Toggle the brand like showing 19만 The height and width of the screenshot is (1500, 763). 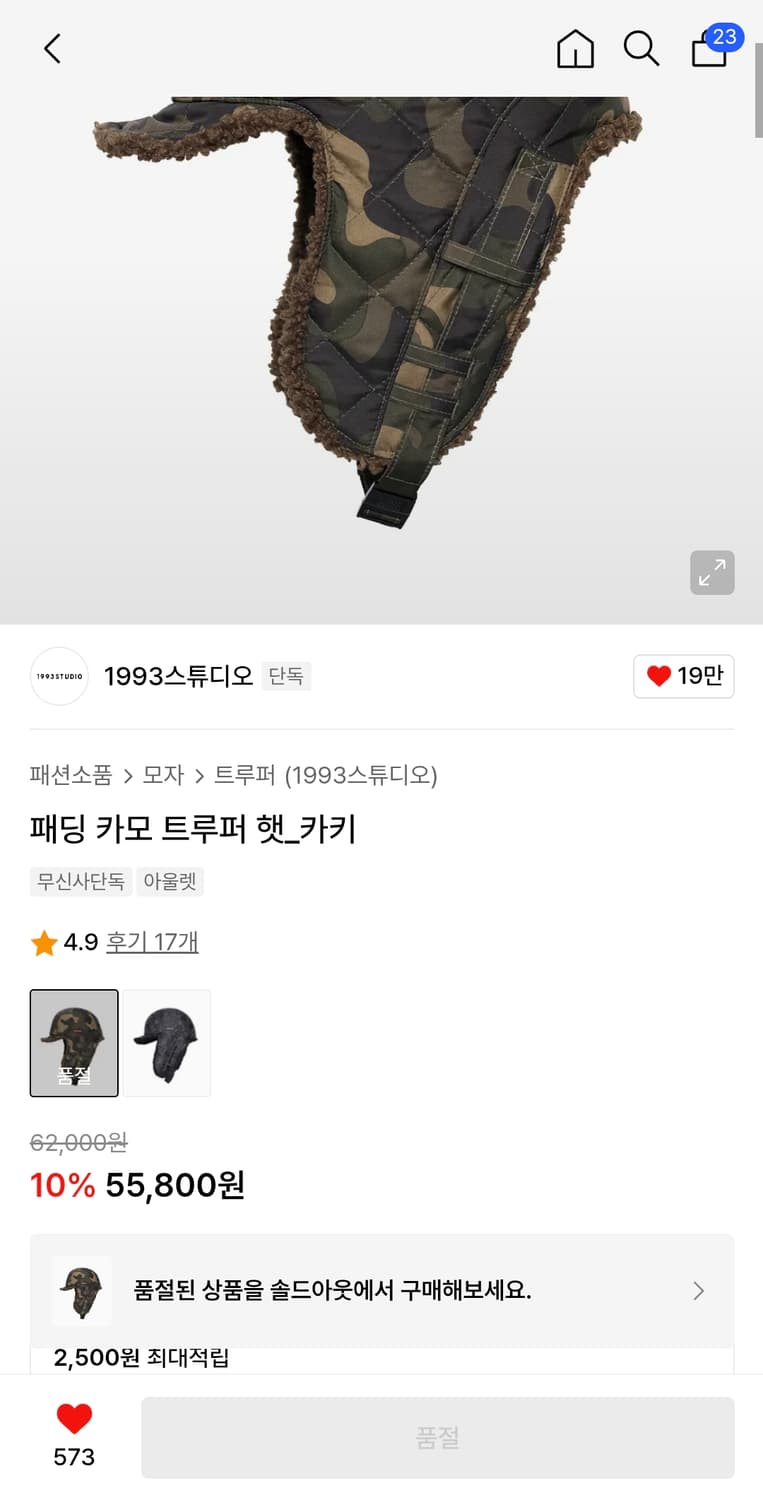(683, 676)
